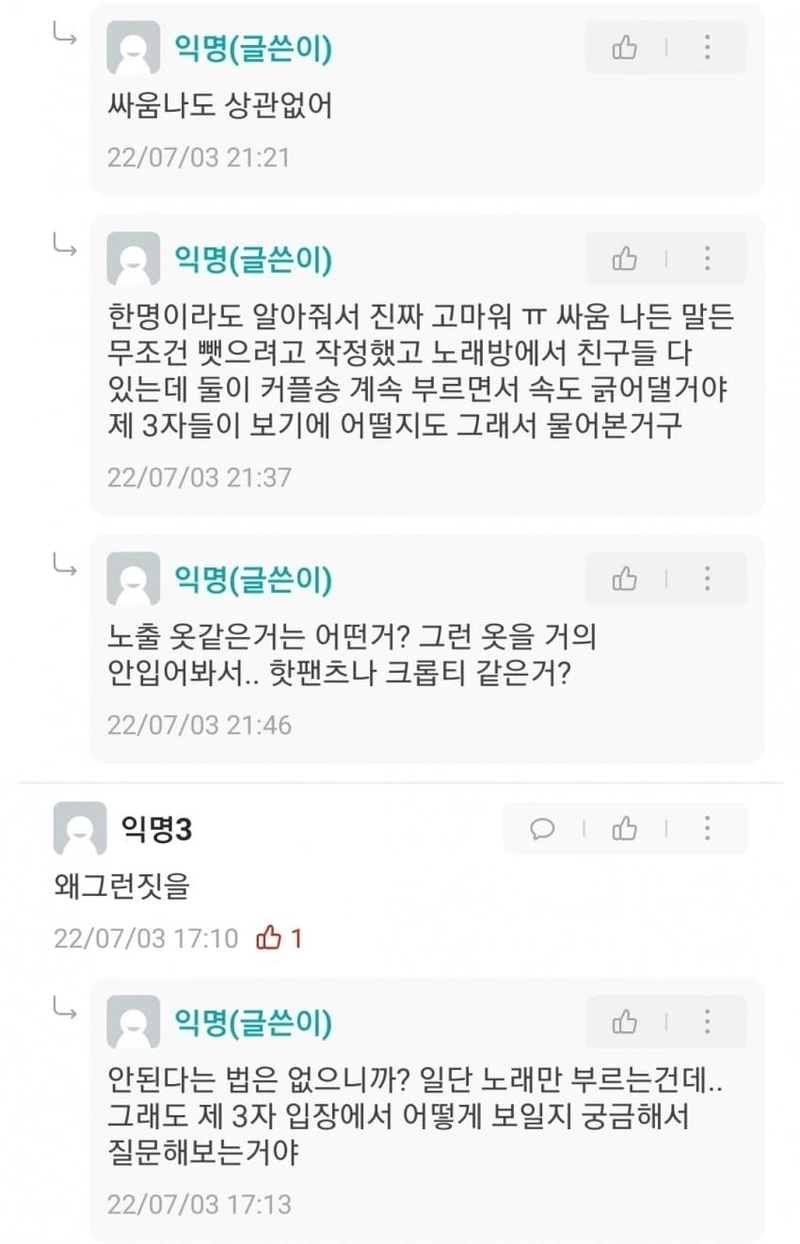800x1244 pixels.
Task: Open more options on the 17:13 reply
Action: click(x=707, y=1022)
